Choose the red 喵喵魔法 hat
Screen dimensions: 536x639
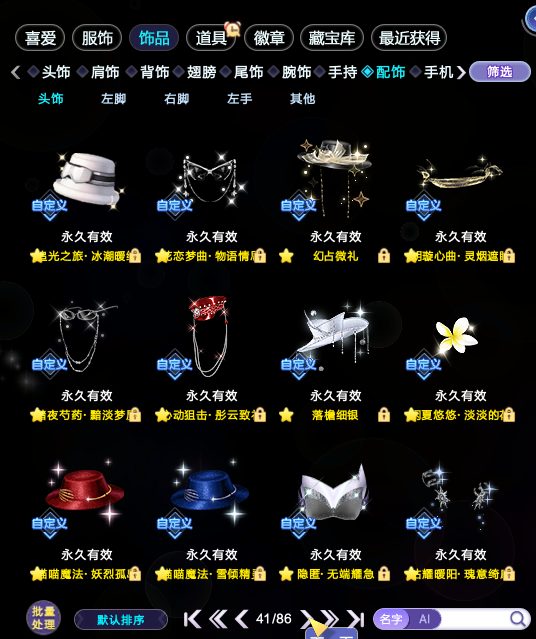click(x=85, y=499)
